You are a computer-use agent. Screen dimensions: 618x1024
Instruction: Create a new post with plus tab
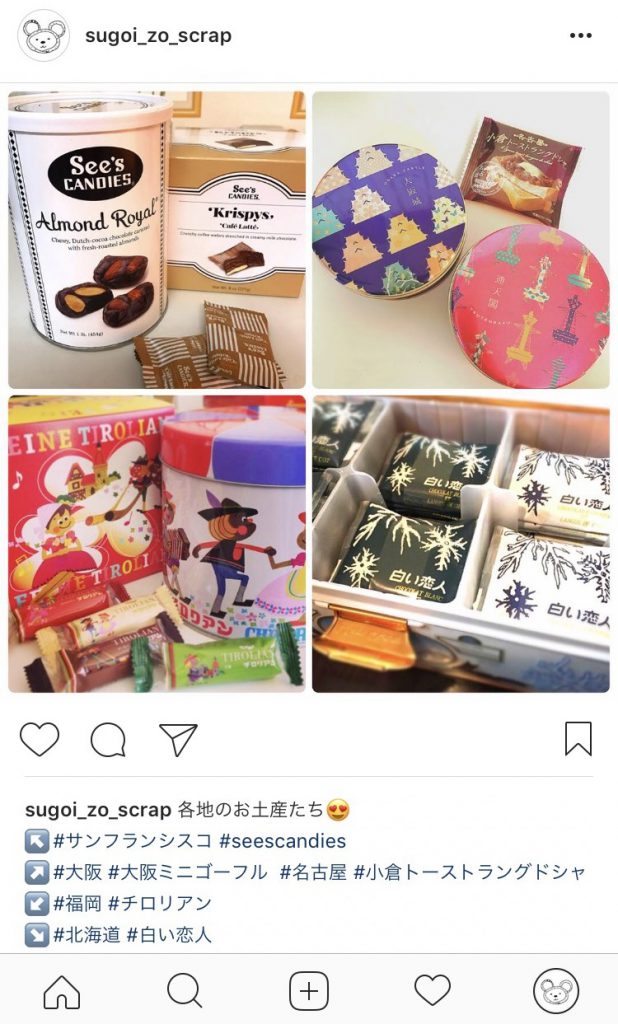[x=309, y=991]
